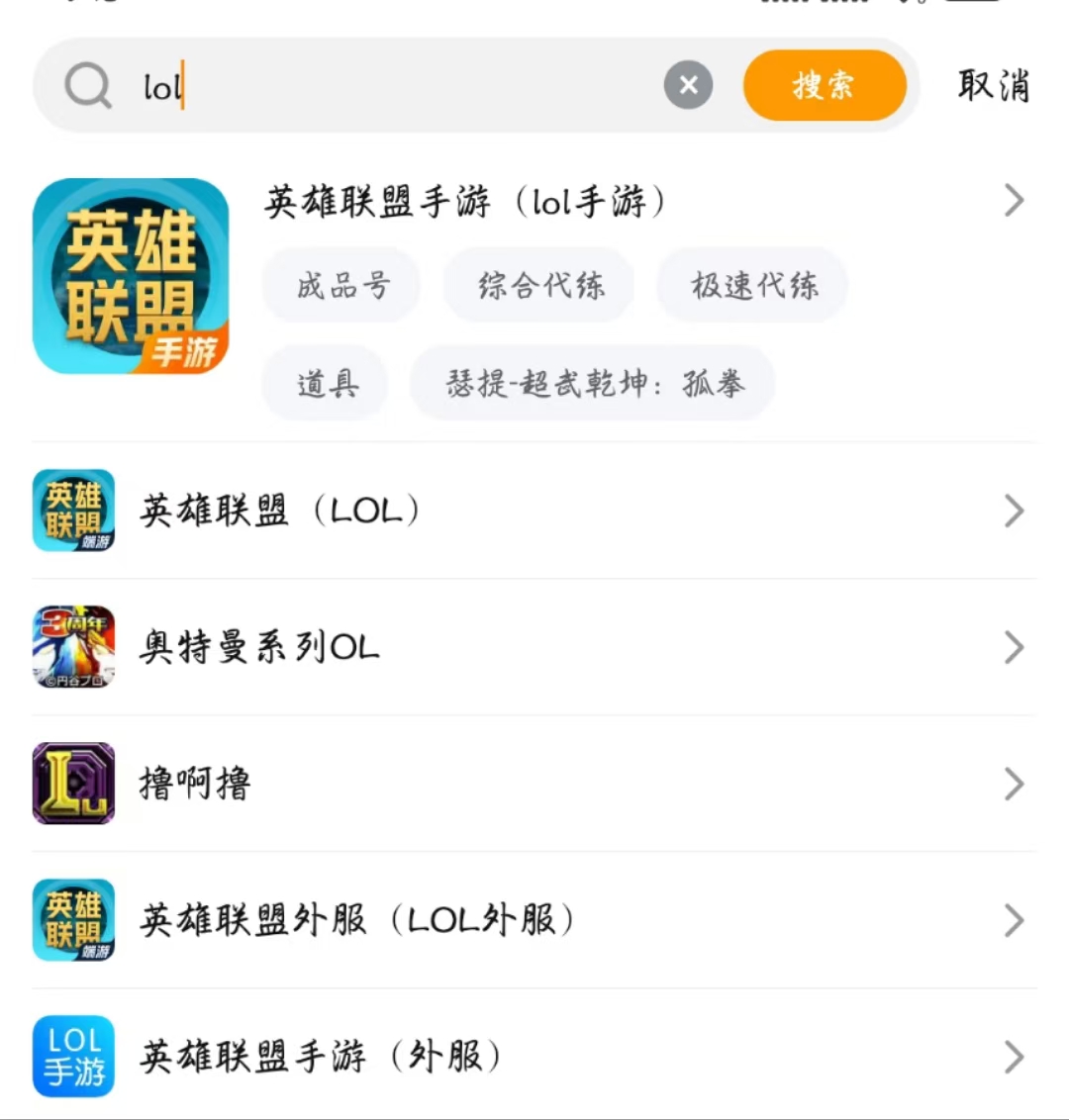Screen dimensions: 1069x1120
Task: Cancel the search with 取消
Action: coord(993,86)
